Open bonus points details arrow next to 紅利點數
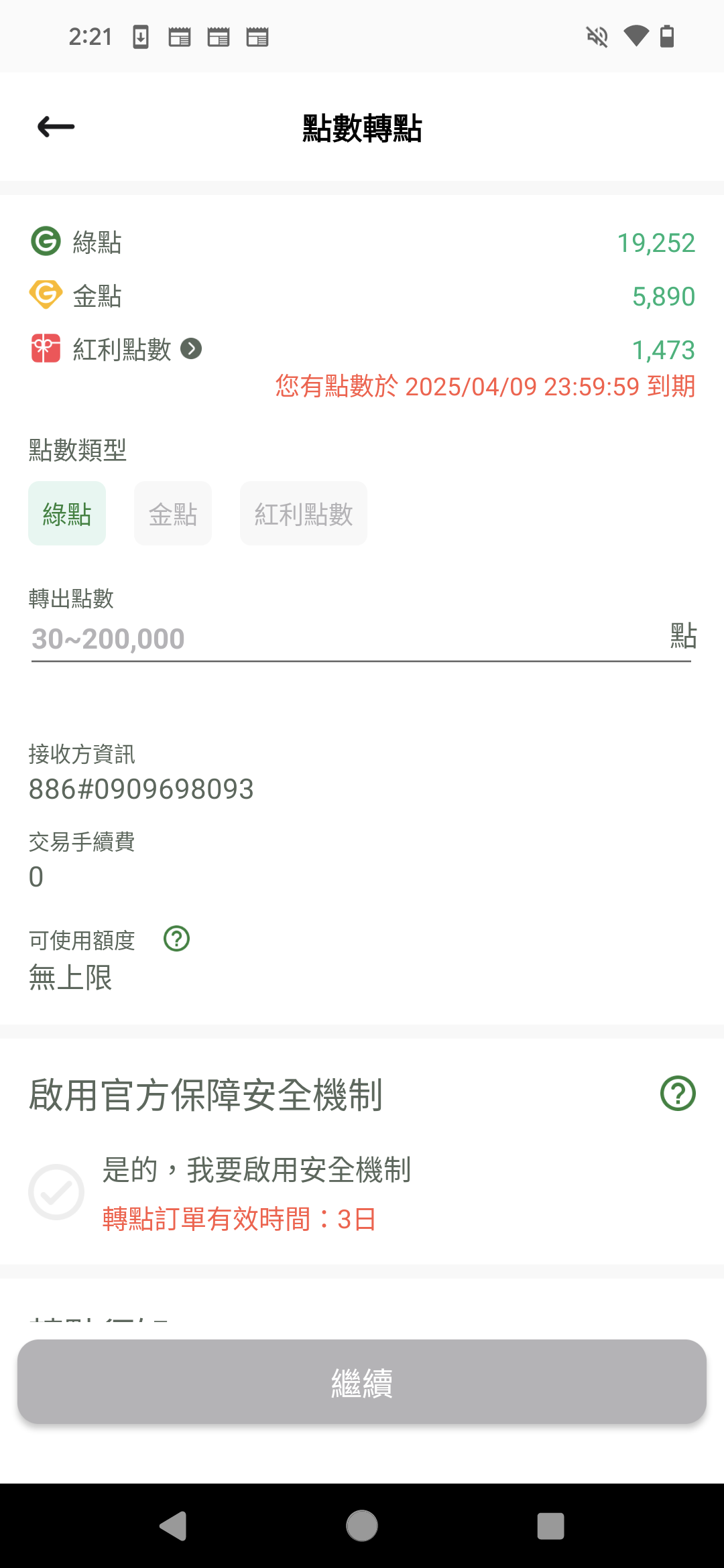The height and width of the screenshot is (1568, 724). pyautogui.click(x=191, y=349)
